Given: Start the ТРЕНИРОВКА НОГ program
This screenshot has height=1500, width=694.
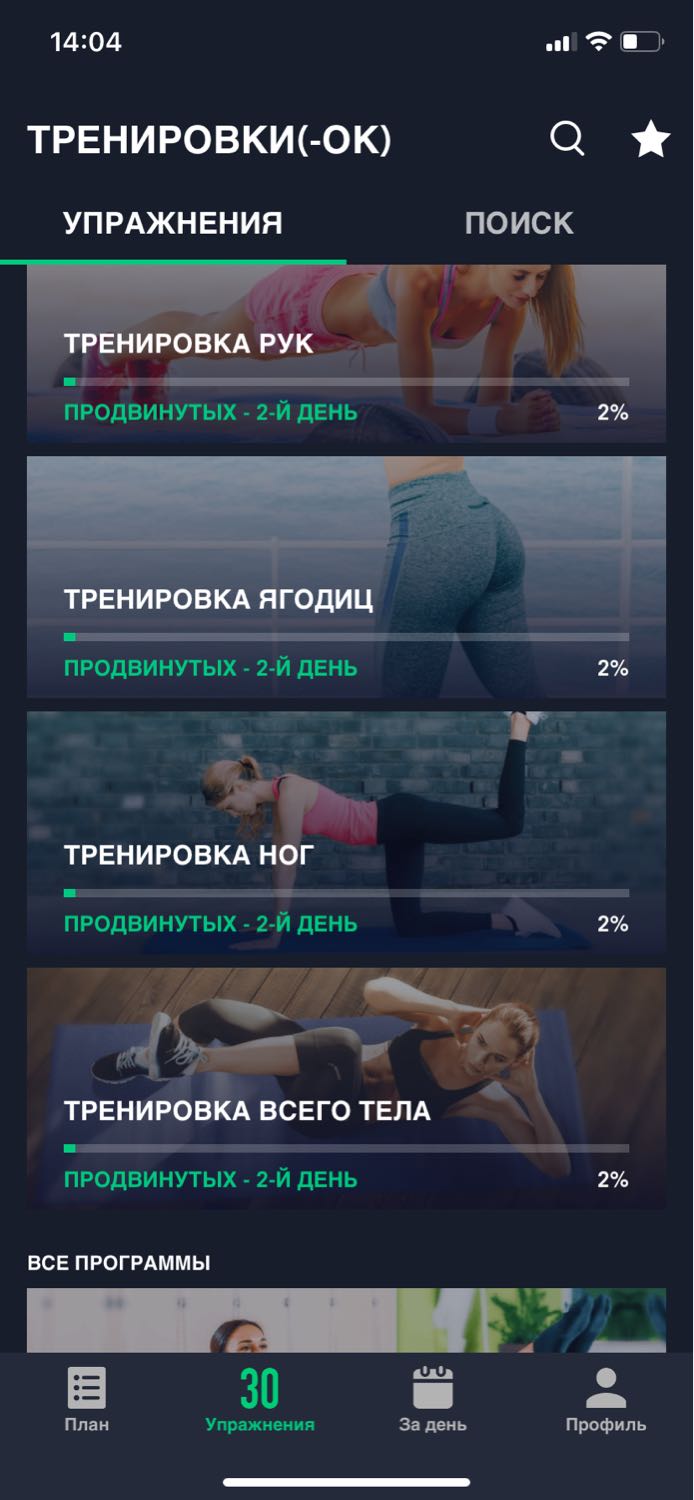Looking at the screenshot, I should (346, 832).
